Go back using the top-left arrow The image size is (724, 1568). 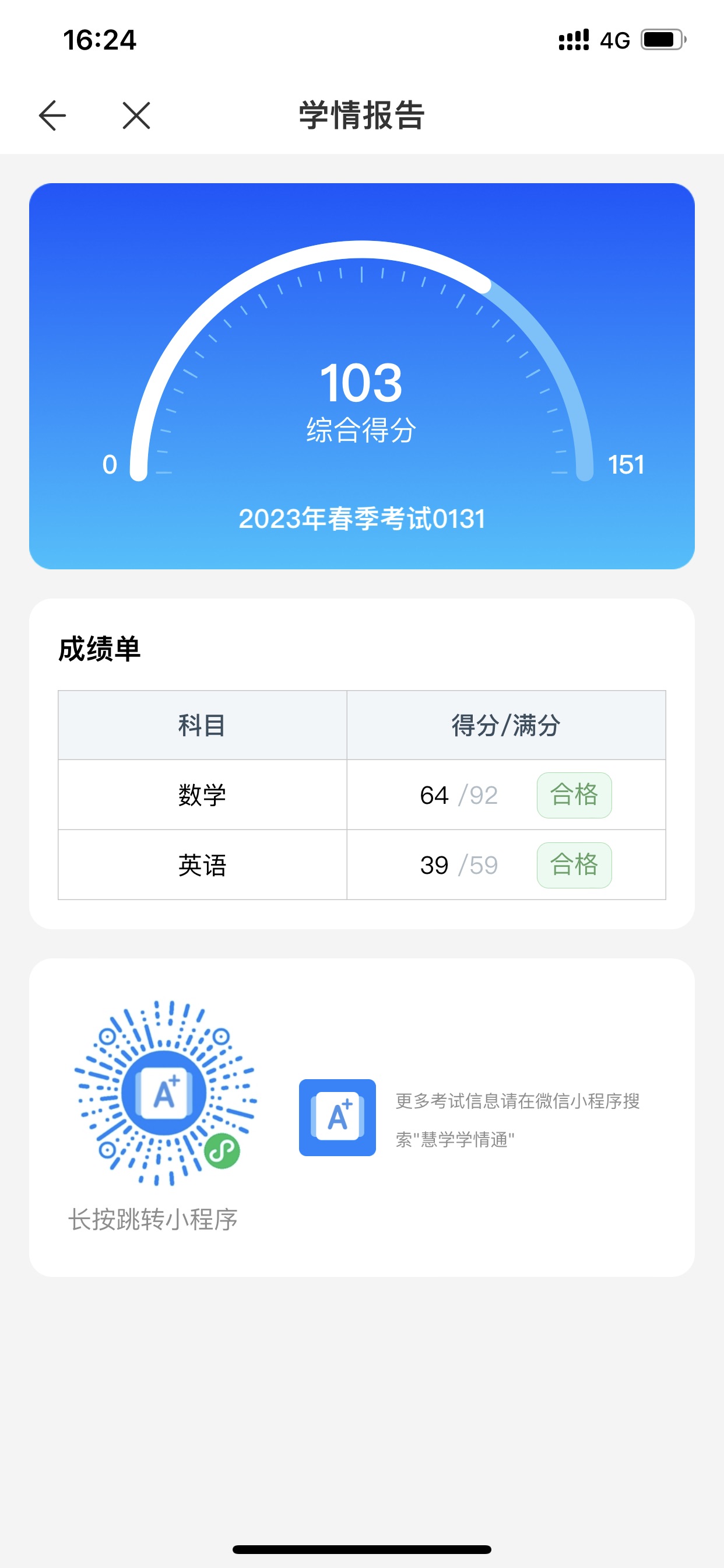[x=52, y=116]
